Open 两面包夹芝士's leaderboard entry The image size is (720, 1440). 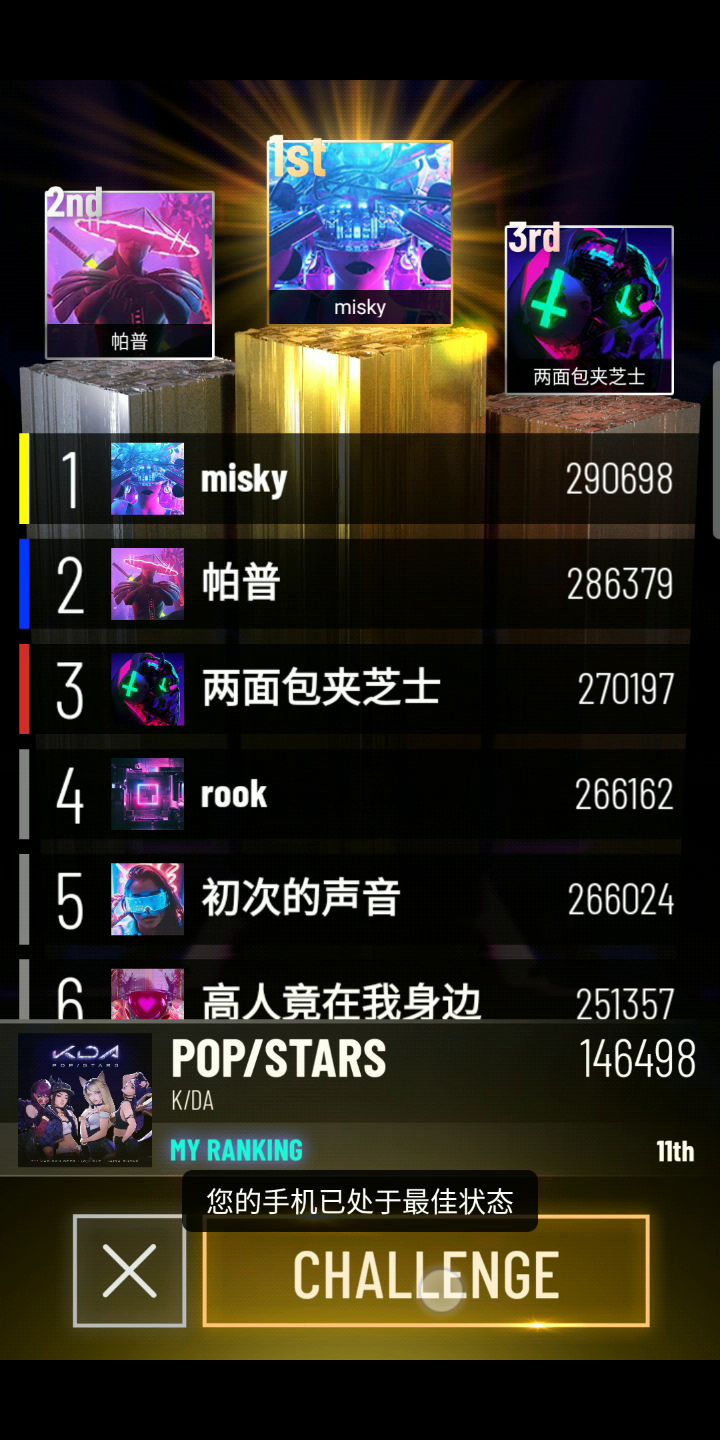360,689
